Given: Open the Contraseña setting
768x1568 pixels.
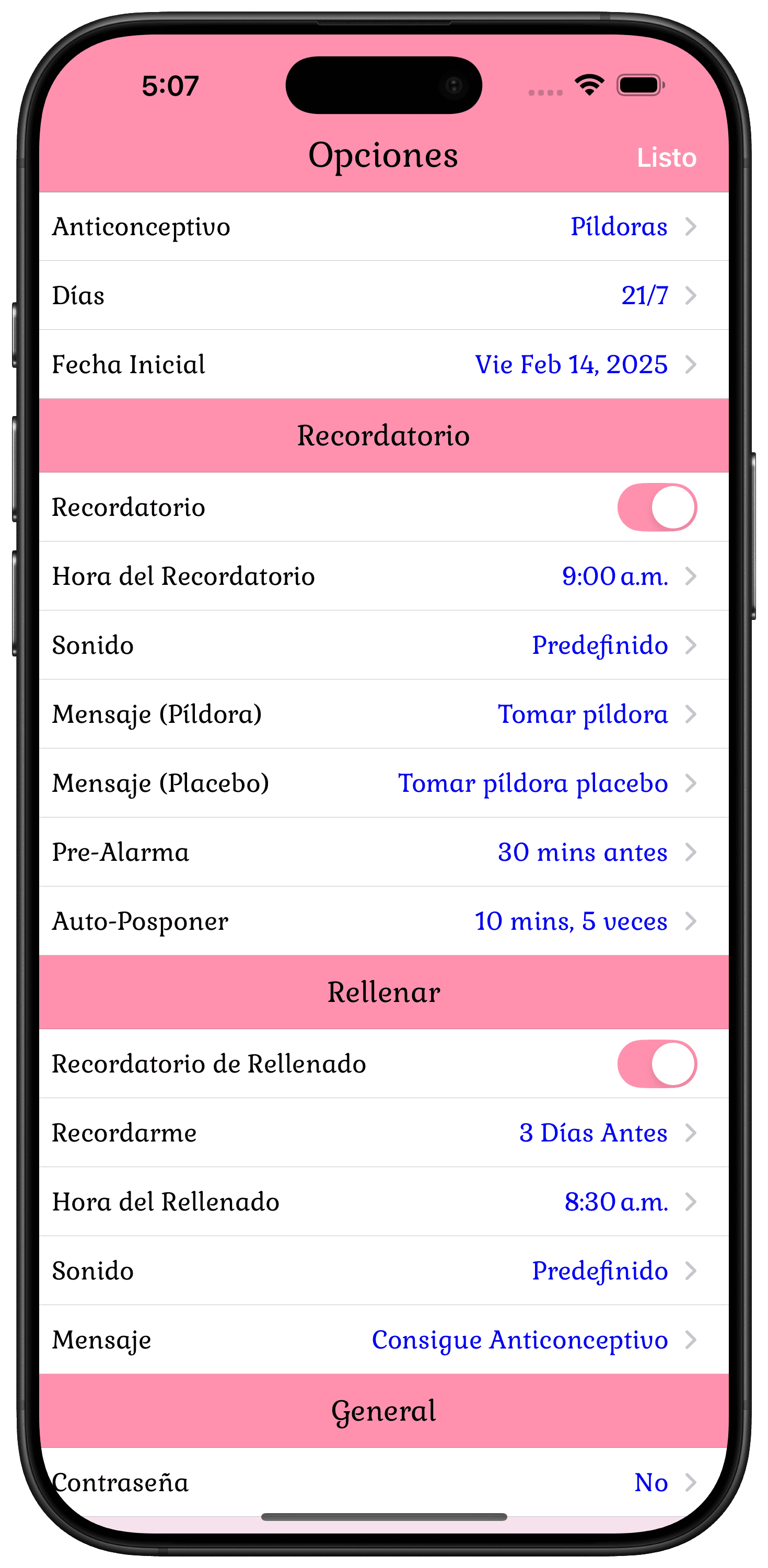Looking at the screenshot, I should [x=384, y=1482].
